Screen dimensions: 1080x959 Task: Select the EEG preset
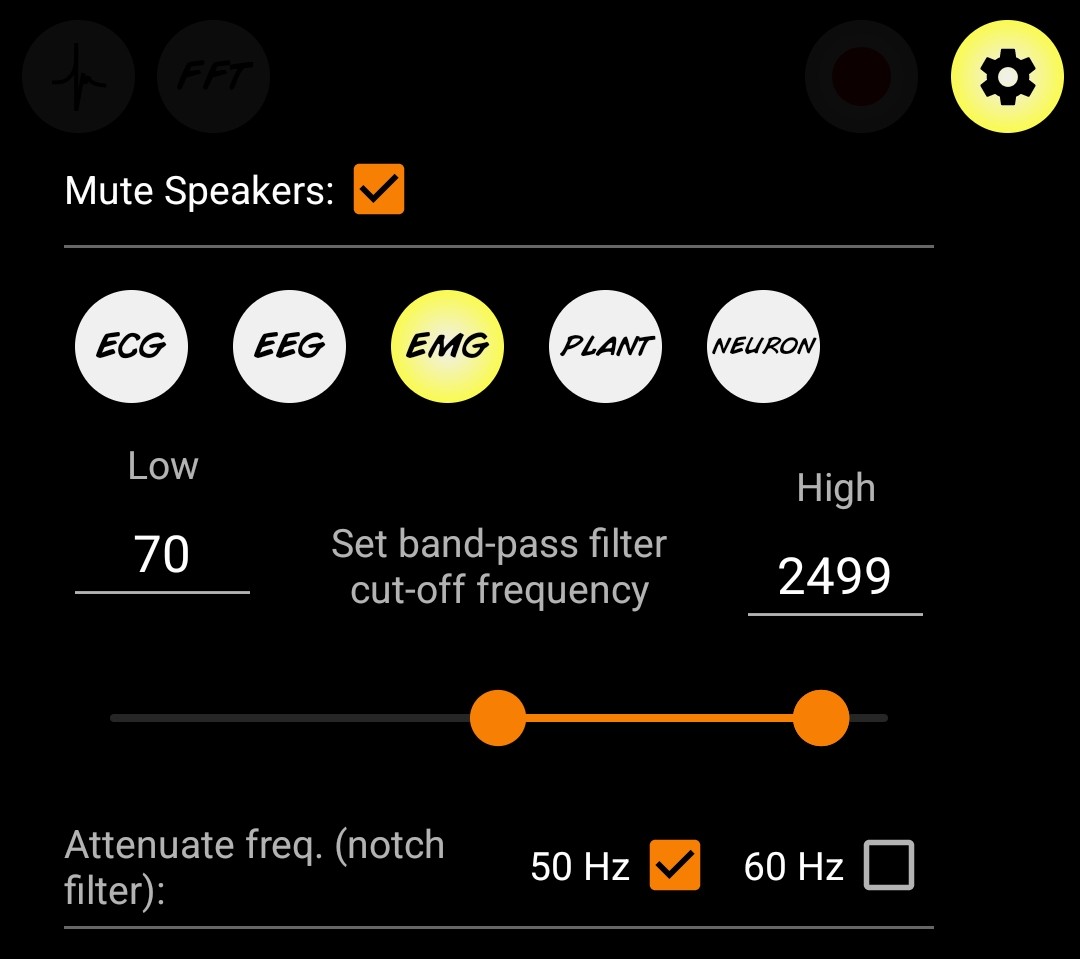[289, 346]
